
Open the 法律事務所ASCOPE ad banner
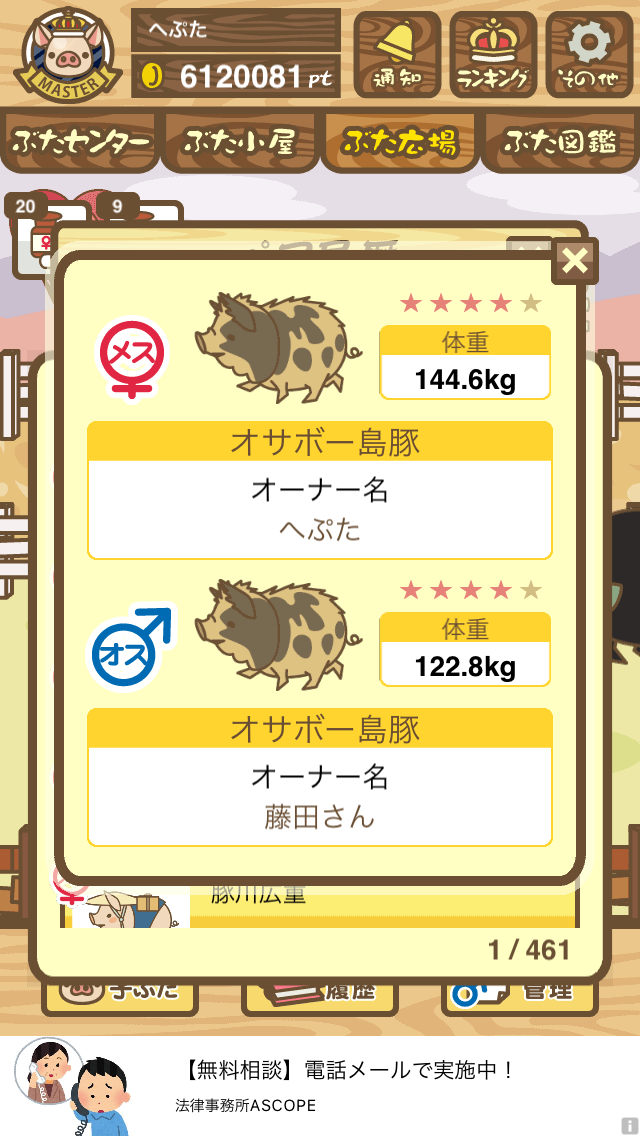(x=320, y=1086)
